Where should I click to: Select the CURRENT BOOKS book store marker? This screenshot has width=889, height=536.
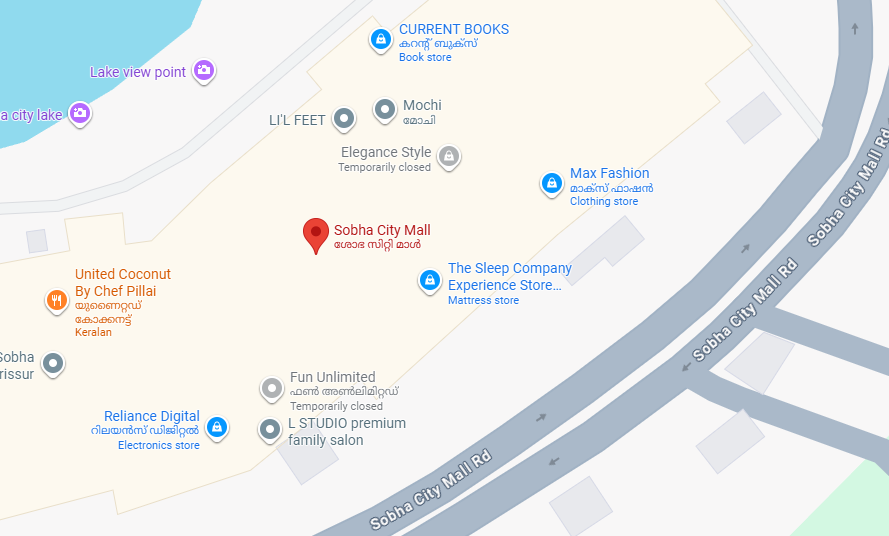click(x=380, y=40)
